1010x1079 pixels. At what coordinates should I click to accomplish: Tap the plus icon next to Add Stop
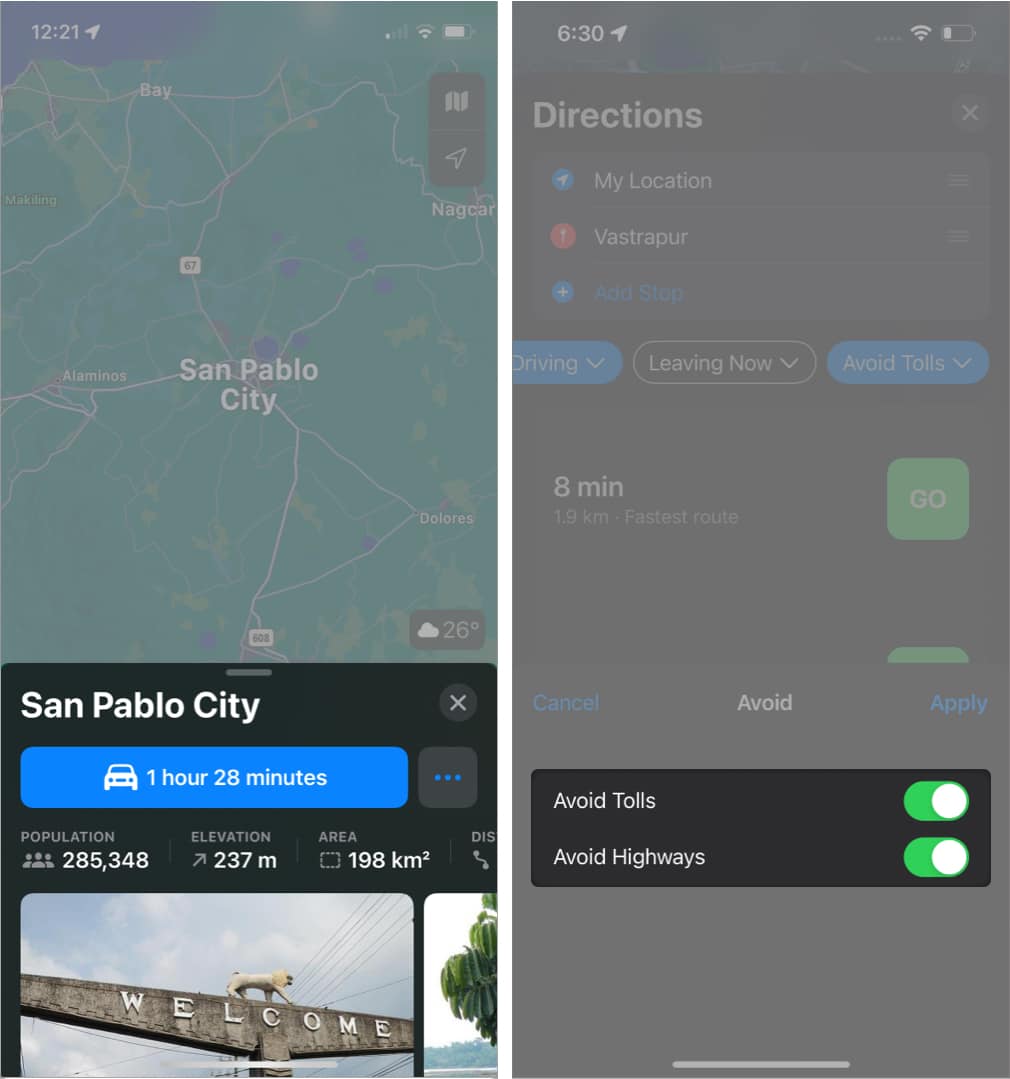(x=562, y=292)
